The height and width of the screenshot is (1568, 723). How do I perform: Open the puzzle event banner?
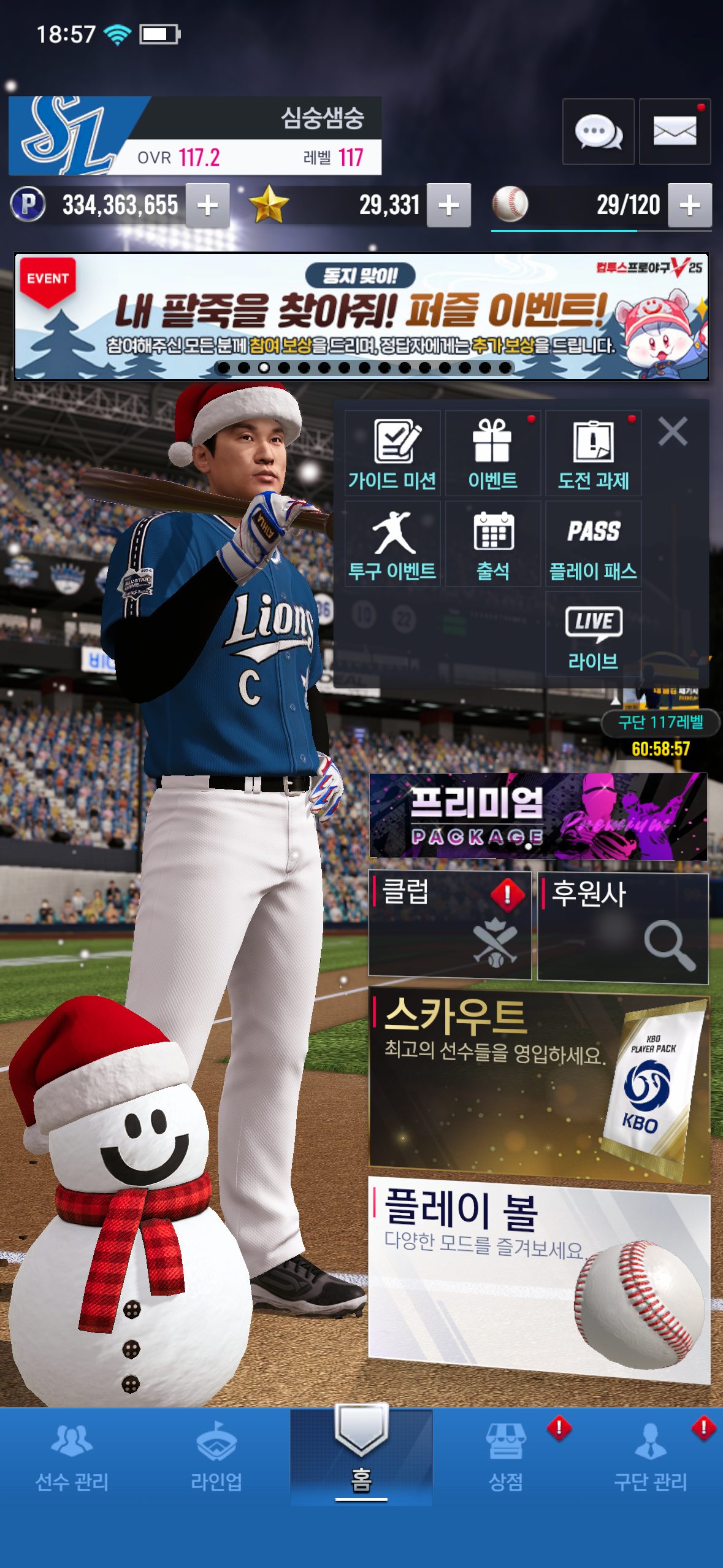(361, 317)
